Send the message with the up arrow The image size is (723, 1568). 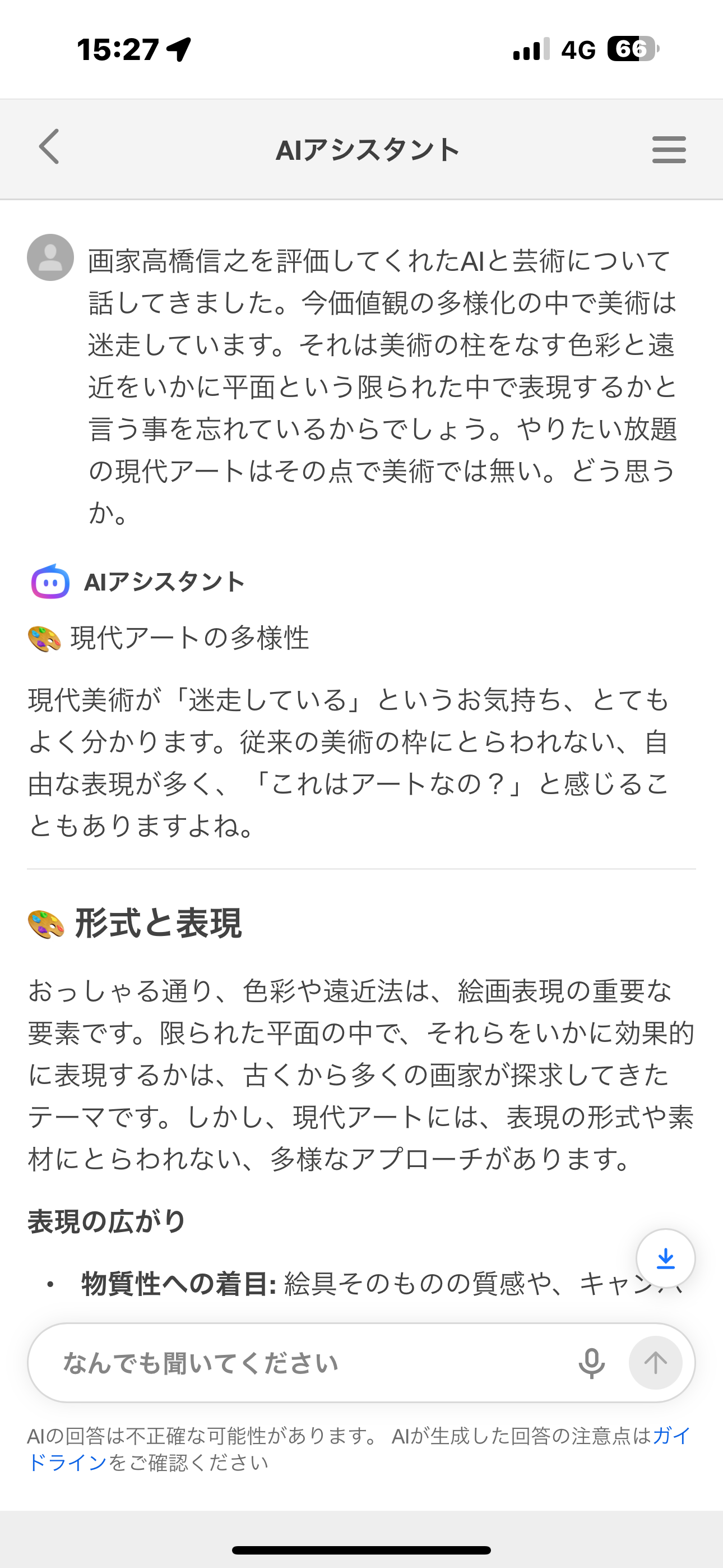coord(655,1363)
